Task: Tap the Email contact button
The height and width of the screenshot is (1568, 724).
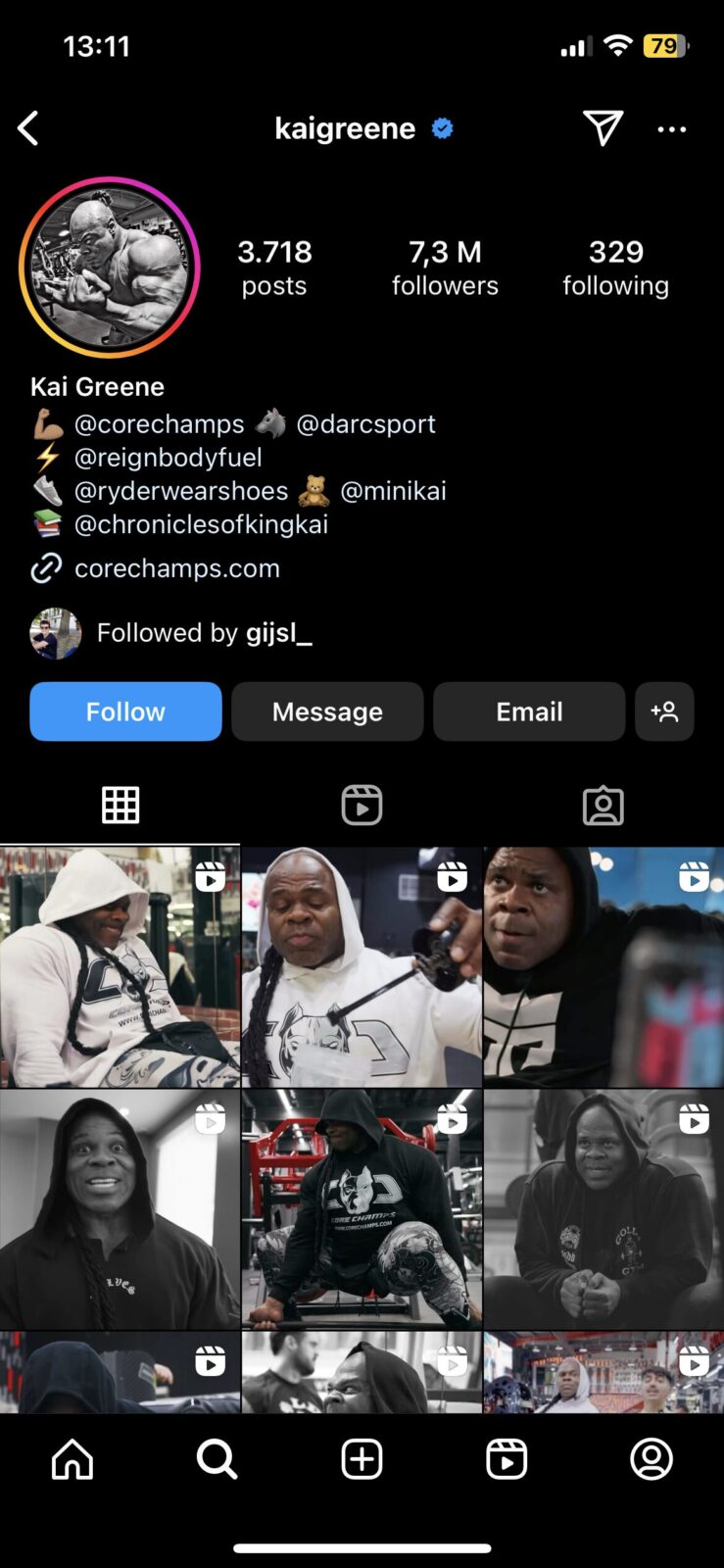Action: (x=529, y=711)
